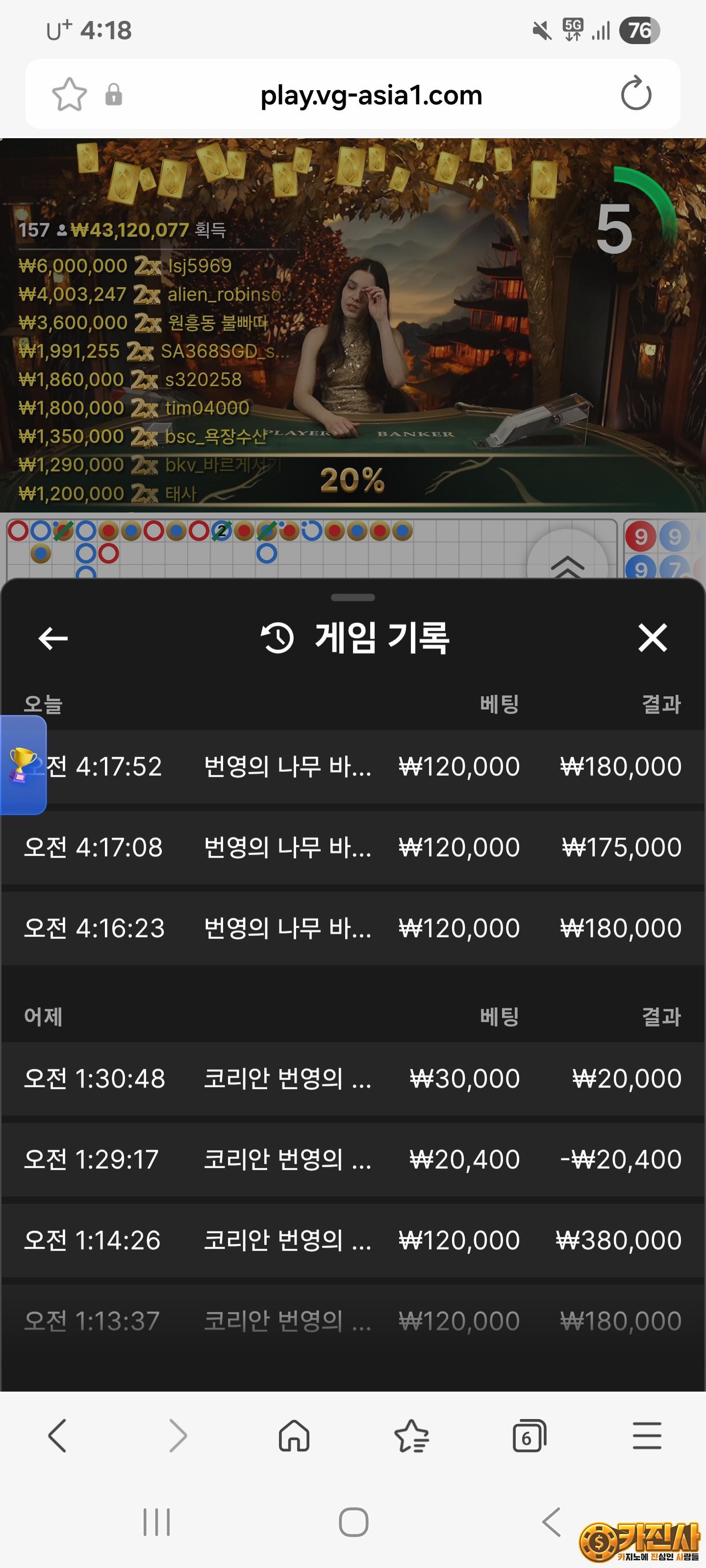Go back from the 게임 기록 panel
This screenshot has width=706, height=1568.
pos(53,638)
